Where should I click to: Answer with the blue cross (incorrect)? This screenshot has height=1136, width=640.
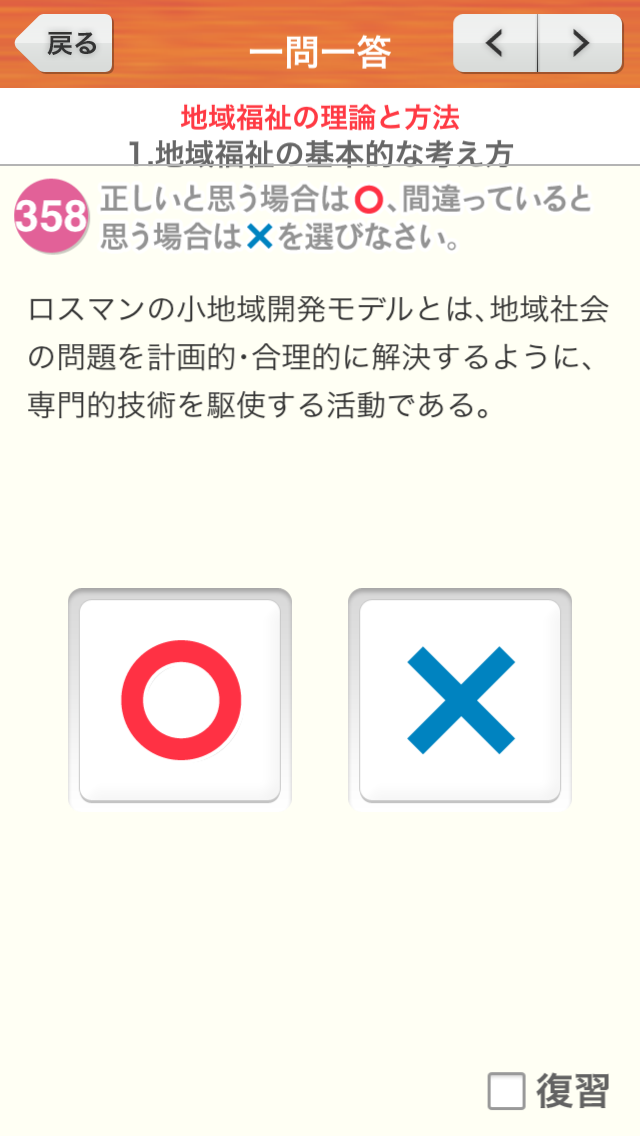click(460, 700)
